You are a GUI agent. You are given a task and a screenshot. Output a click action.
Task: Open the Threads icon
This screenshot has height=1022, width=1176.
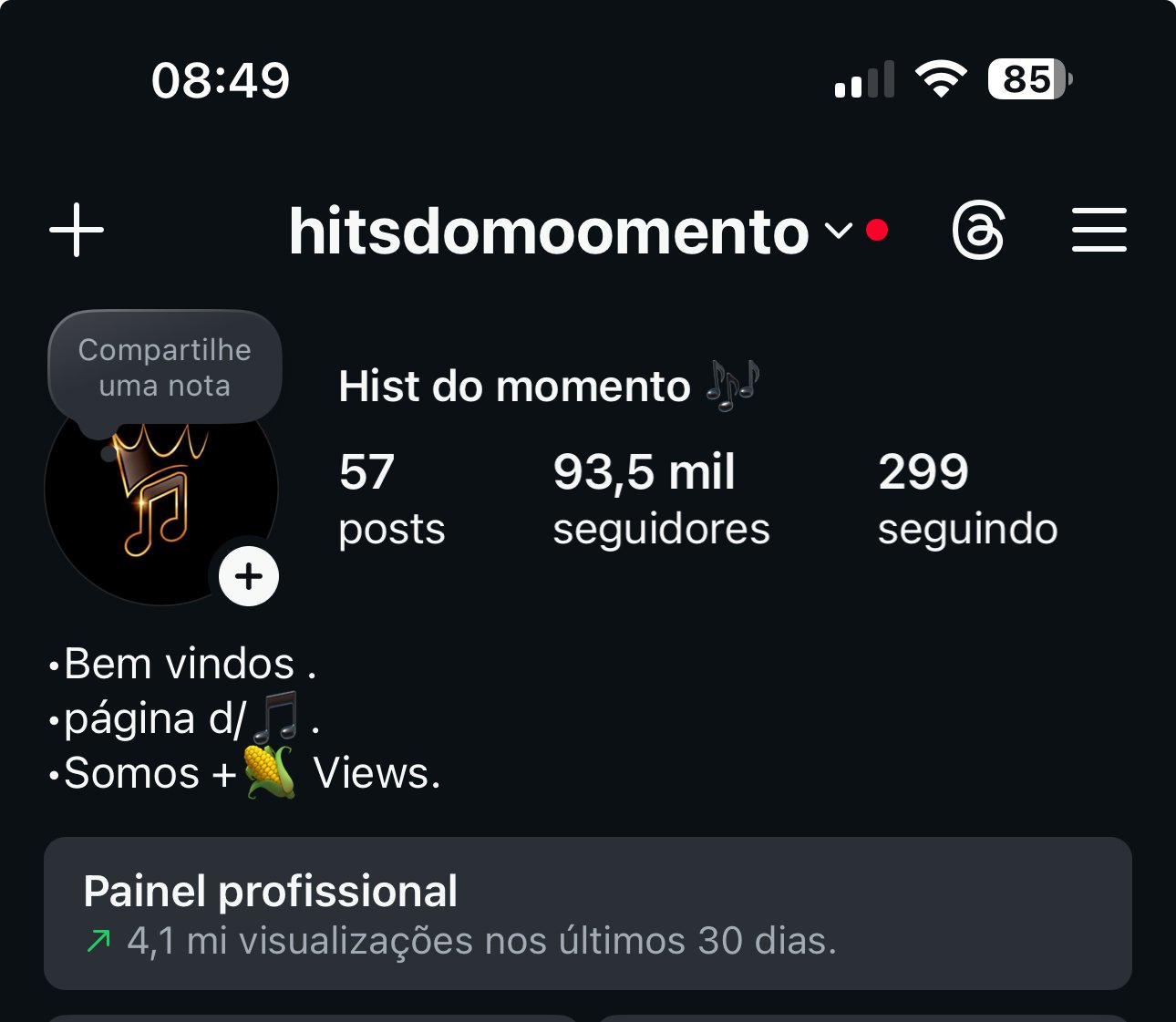(978, 231)
